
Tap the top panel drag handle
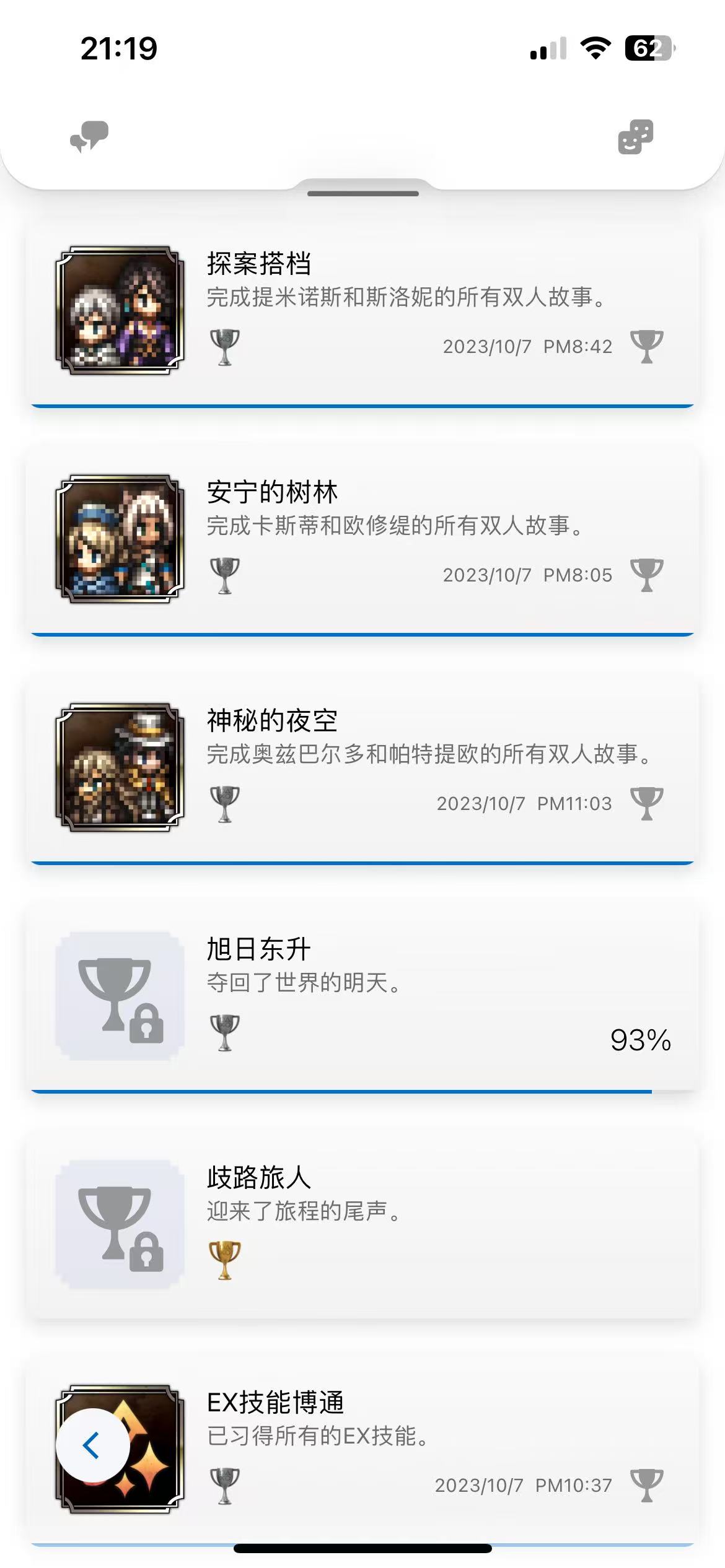click(363, 193)
